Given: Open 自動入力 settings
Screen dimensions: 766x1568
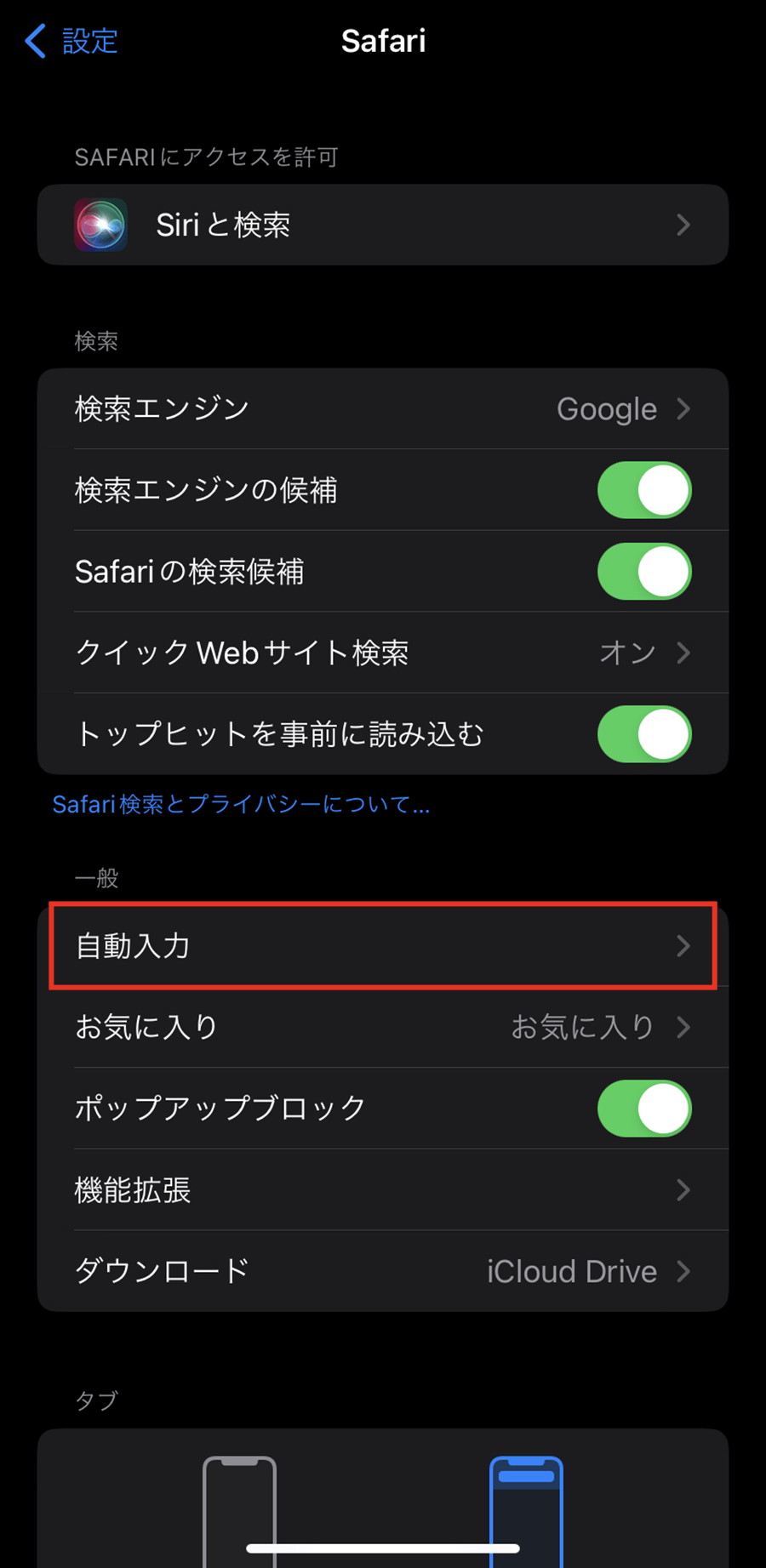Looking at the screenshot, I should (383, 946).
